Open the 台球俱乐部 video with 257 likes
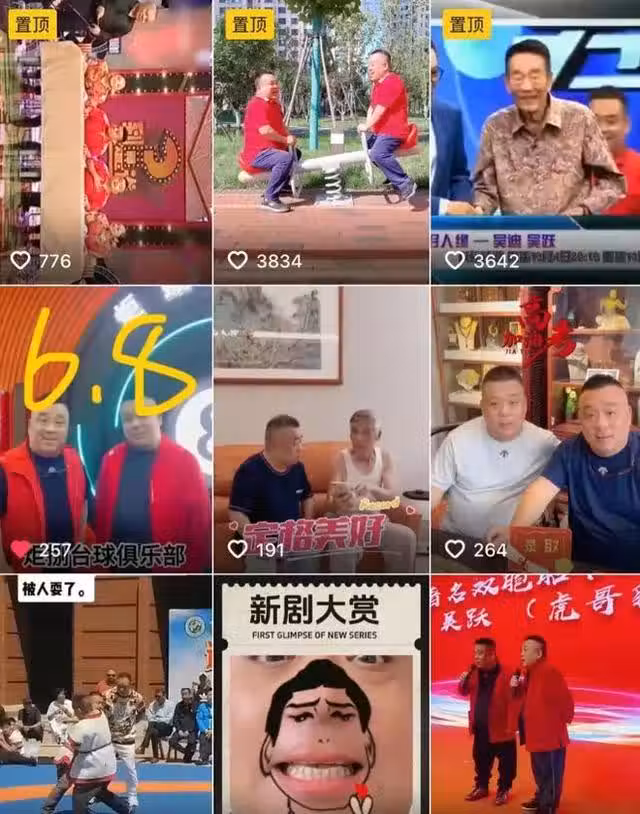 click(105, 428)
